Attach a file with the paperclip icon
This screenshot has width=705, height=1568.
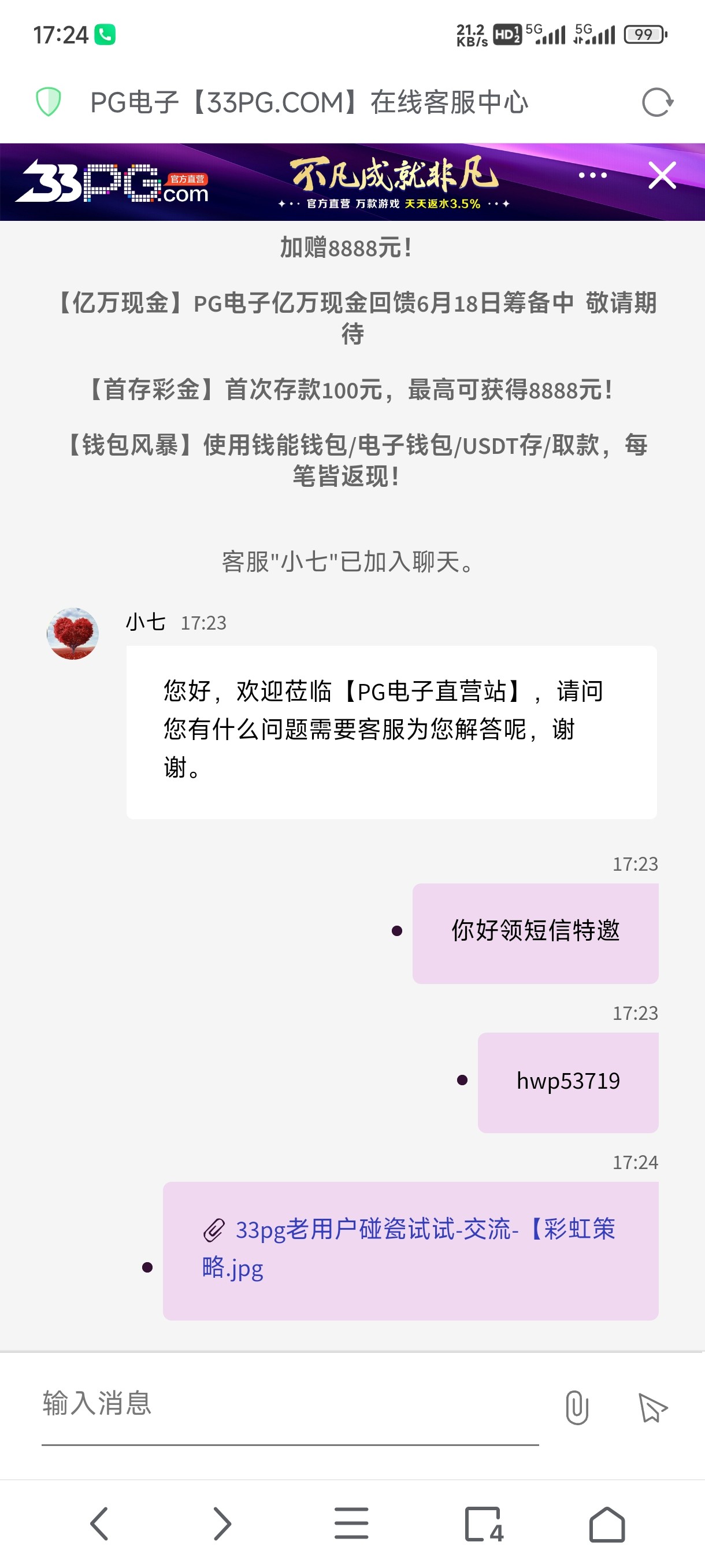point(576,1407)
